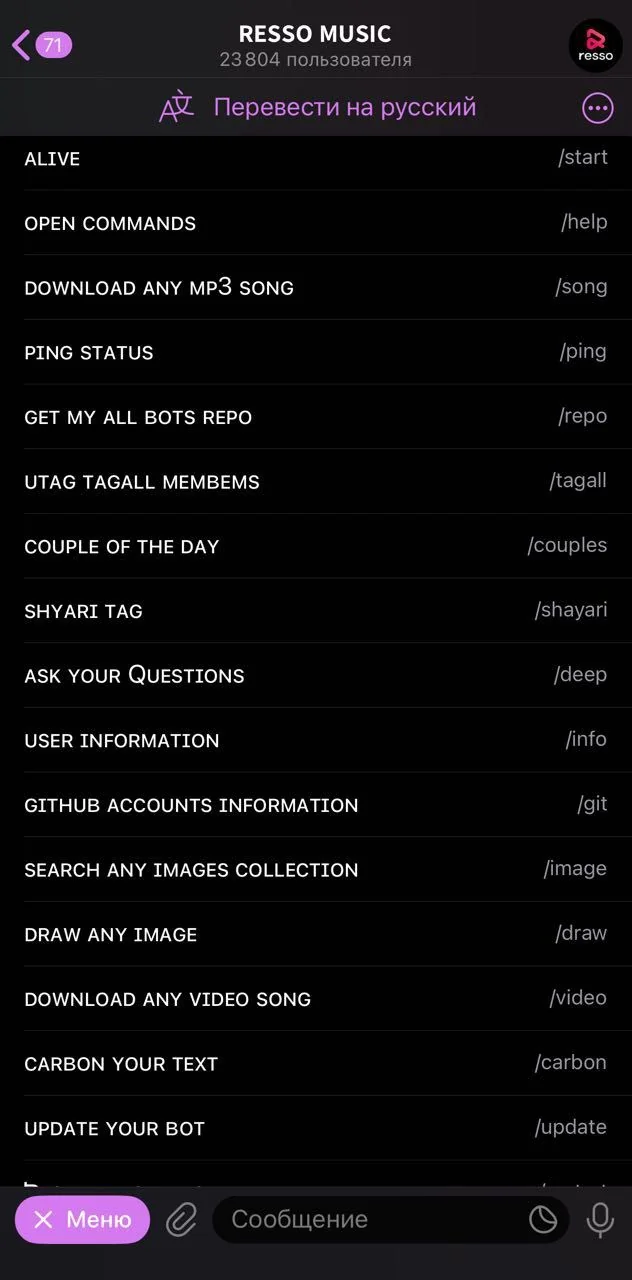This screenshot has width=632, height=1280.
Task: Run the /ping PING STATUS command
Action: click(x=316, y=352)
